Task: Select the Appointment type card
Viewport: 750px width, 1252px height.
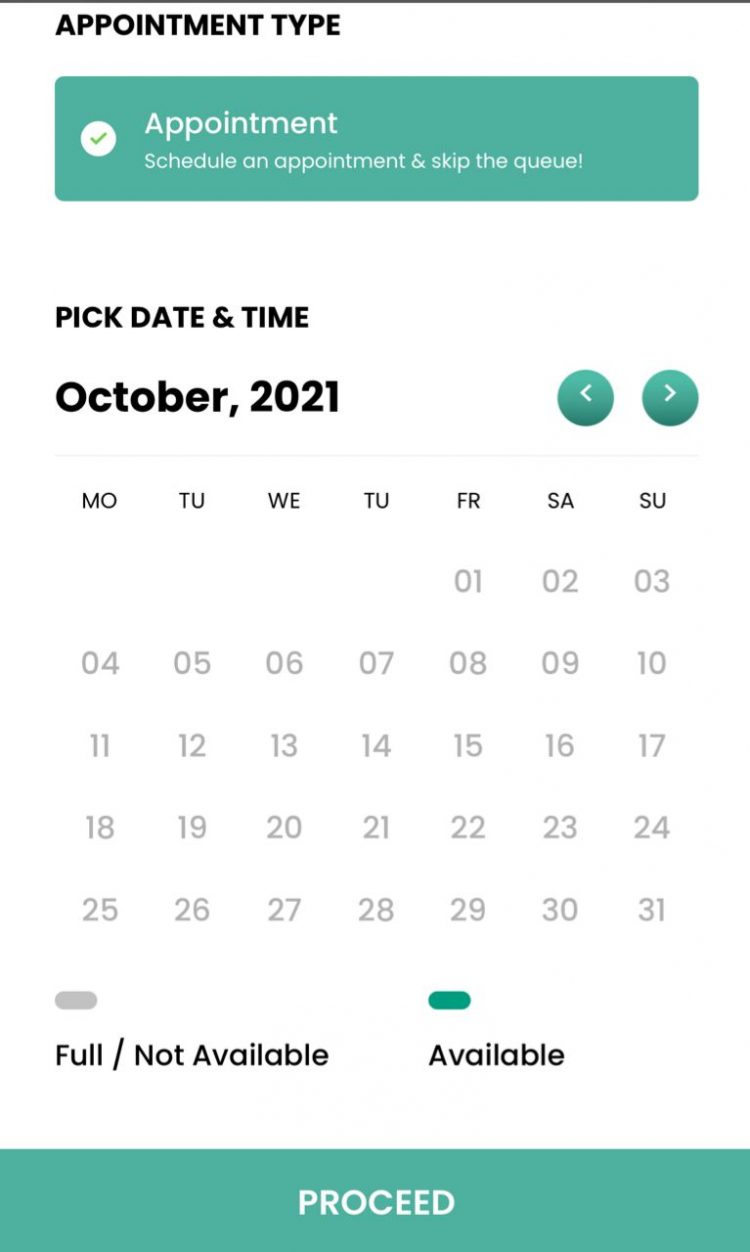Action: pyautogui.click(x=376, y=139)
